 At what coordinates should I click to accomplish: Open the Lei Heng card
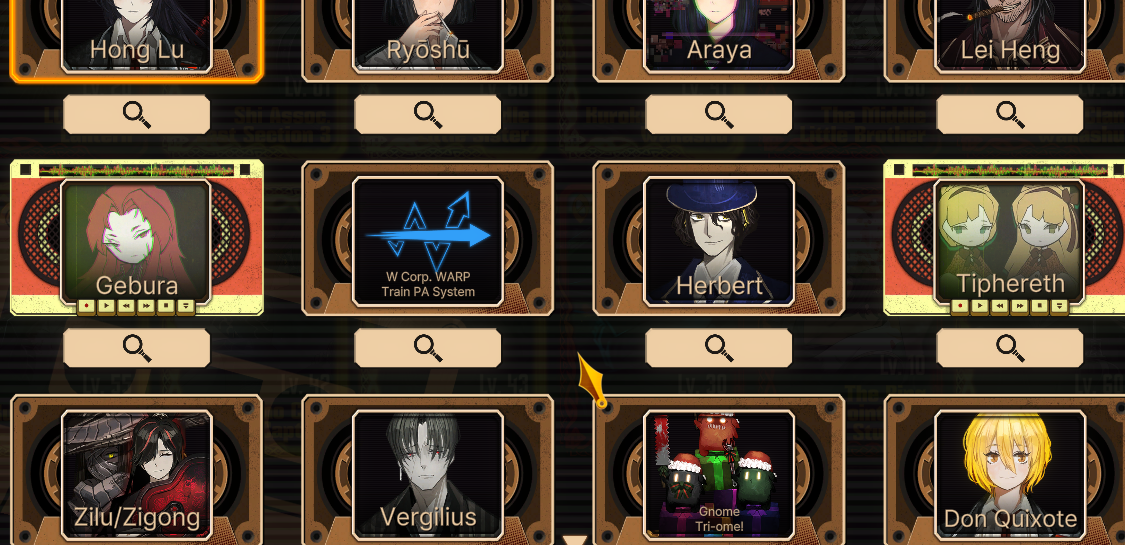tap(1010, 35)
